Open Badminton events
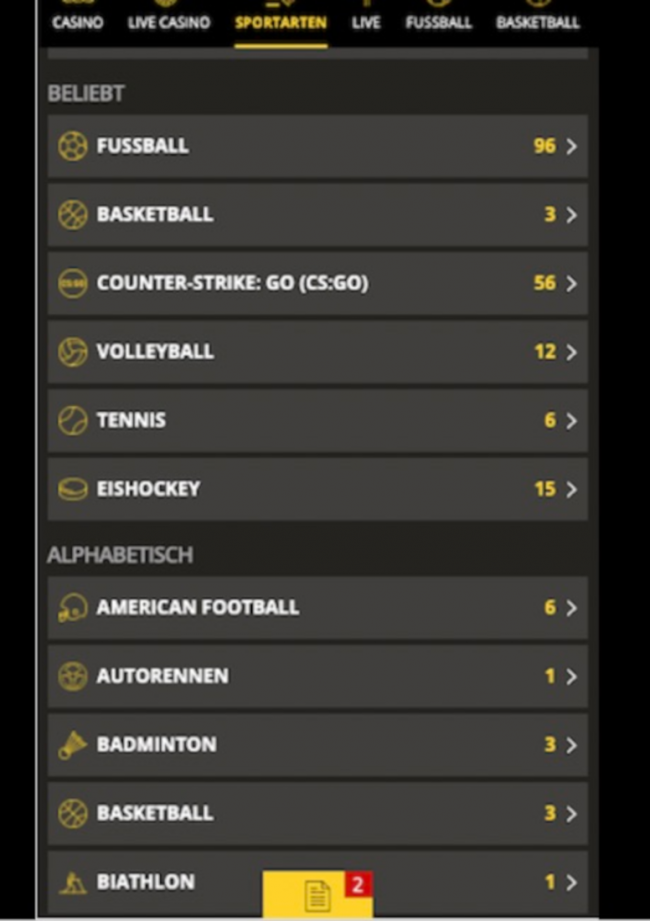This screenshot has width=650, height=921. tap(317, 745)
